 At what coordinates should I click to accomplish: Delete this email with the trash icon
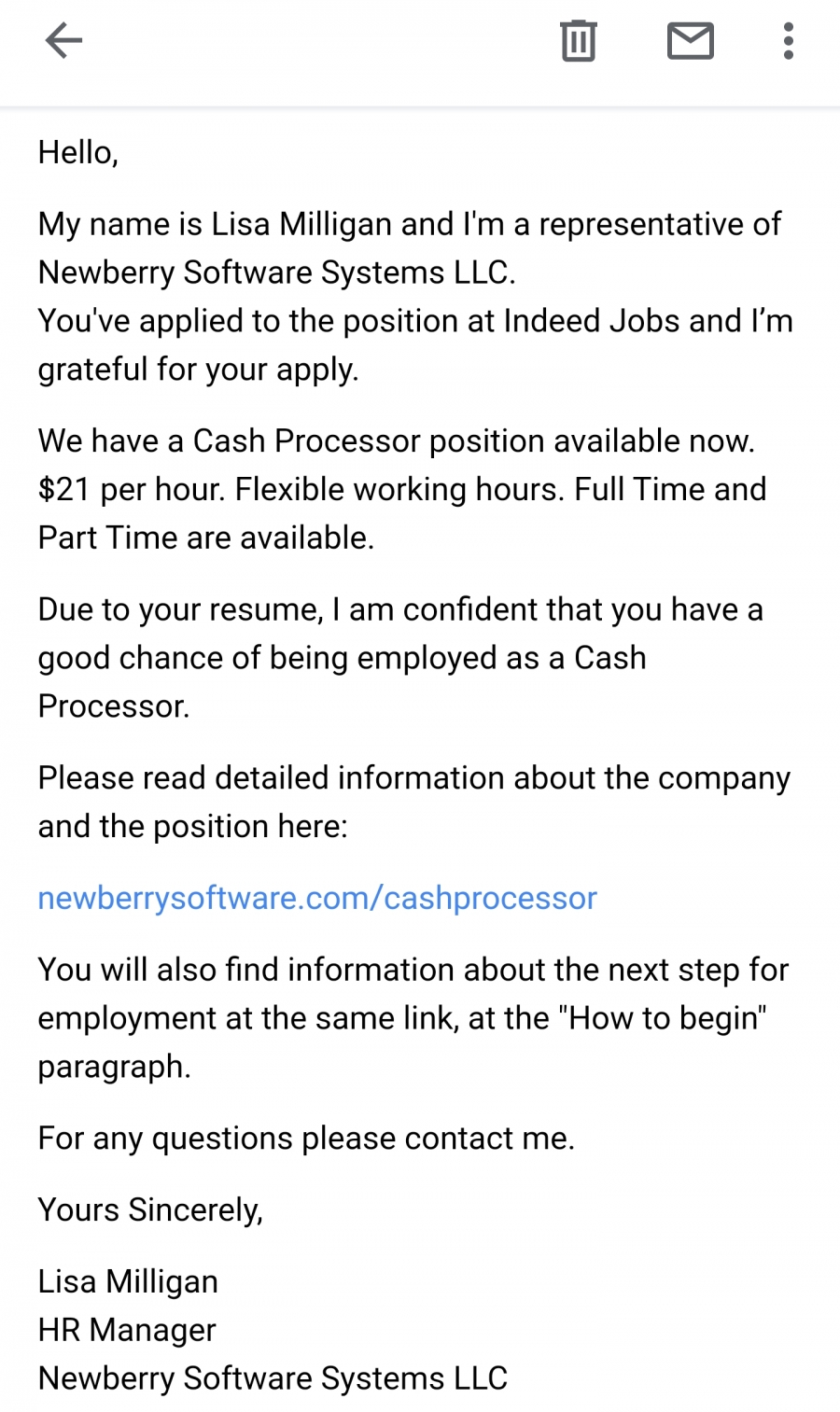pyautogui.click(x=578, y=41)
